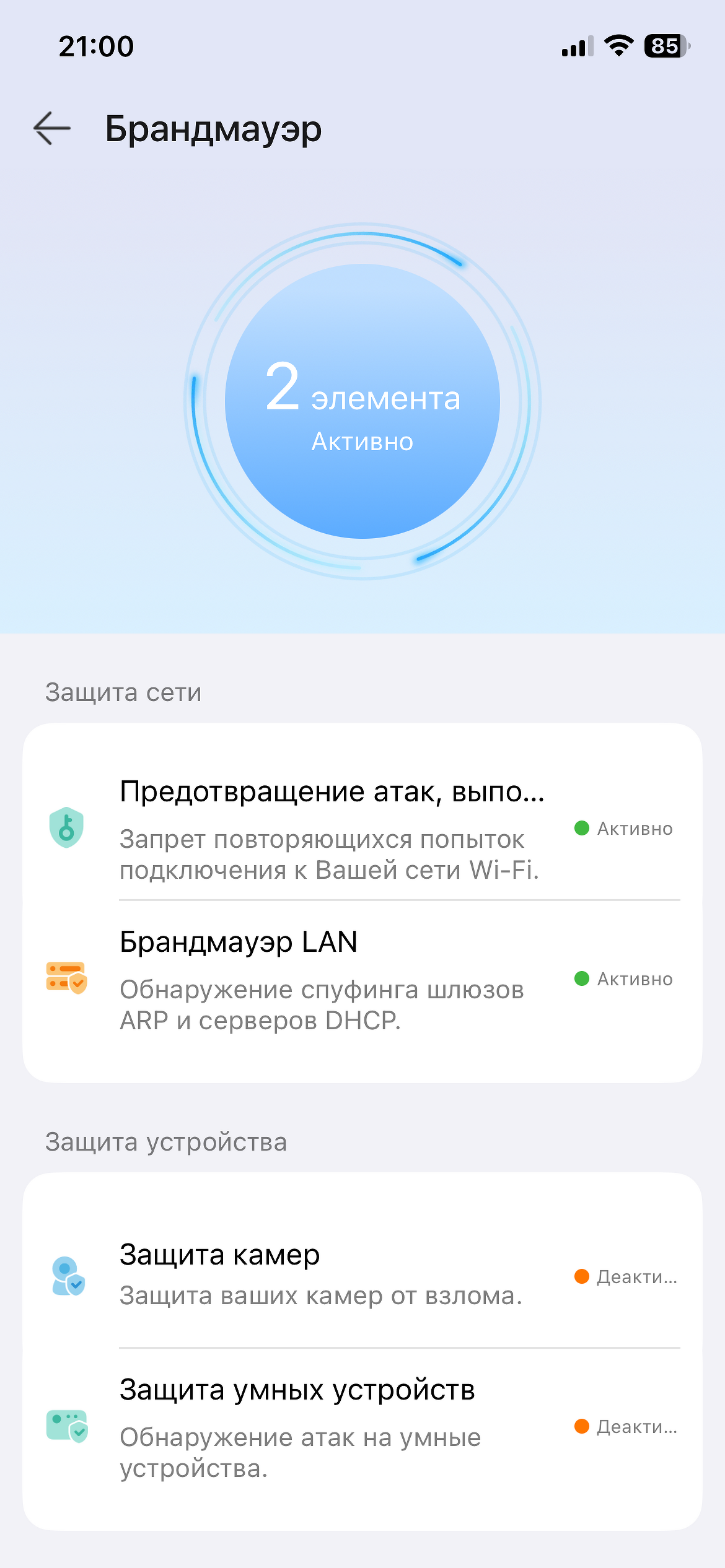Open the Защита умных устройств row
This screenshot has height=1568, width=725.
point(362,1427)
